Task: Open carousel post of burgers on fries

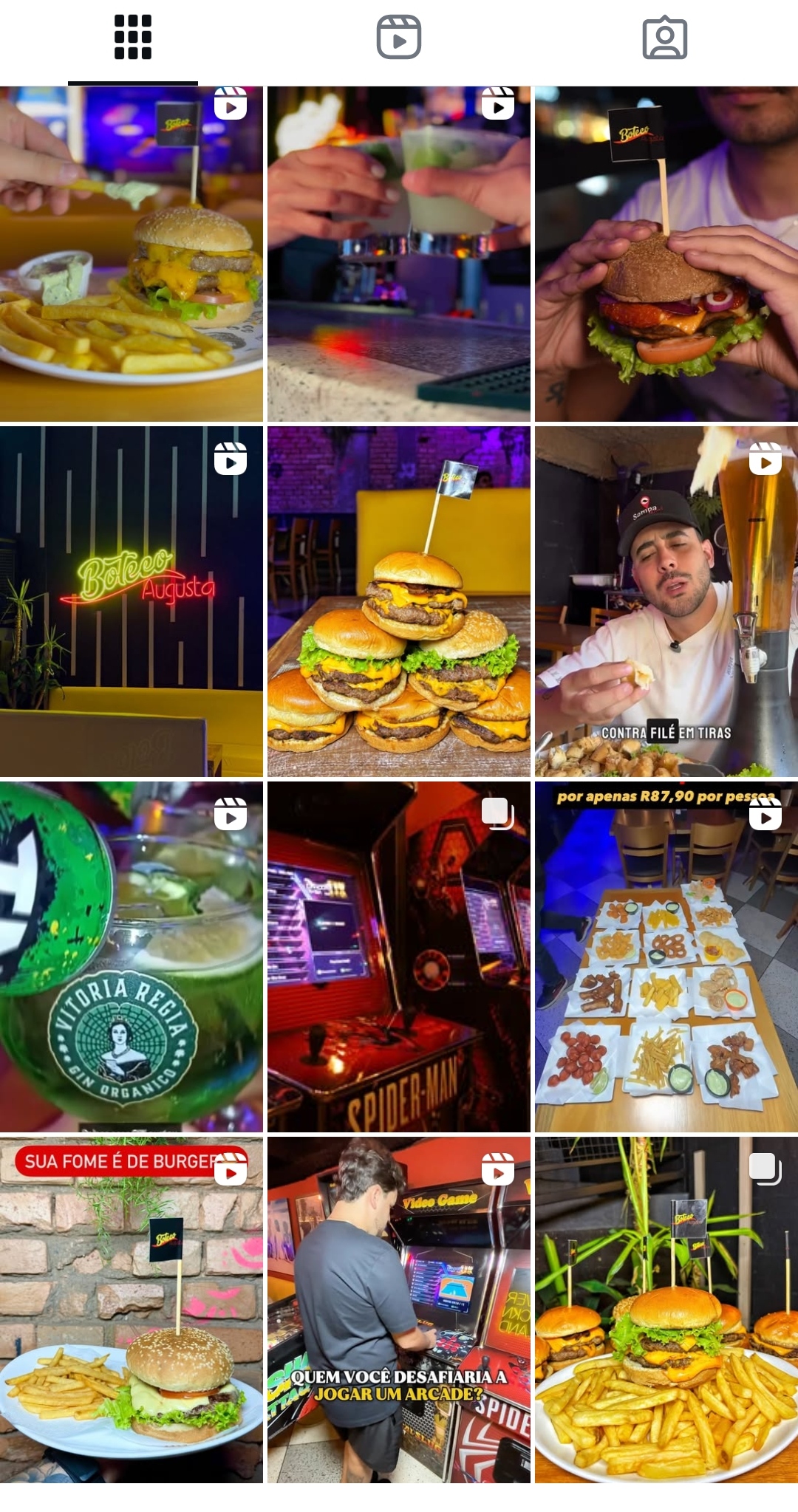Action: (666, 1310)
